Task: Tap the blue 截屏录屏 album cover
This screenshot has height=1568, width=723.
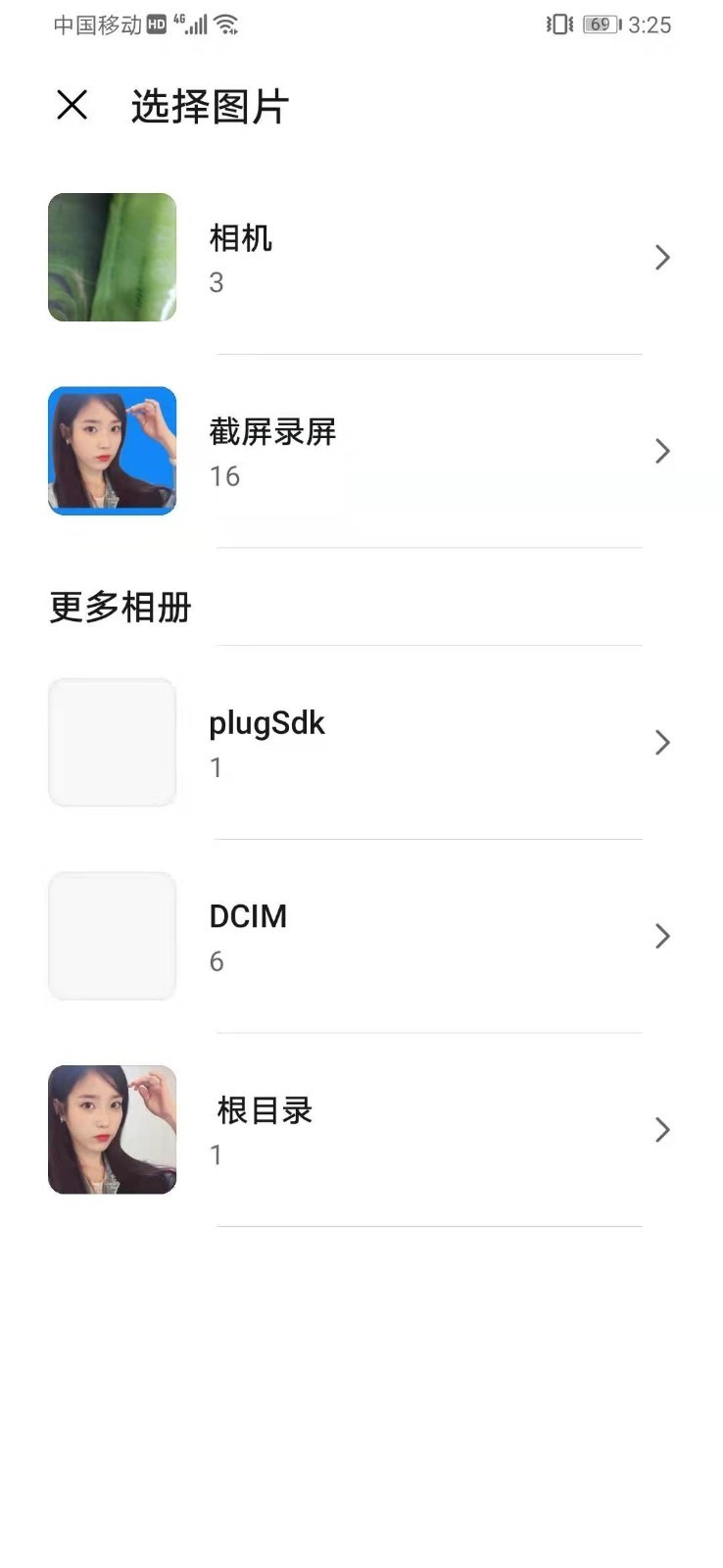Action: pos(112,451)
